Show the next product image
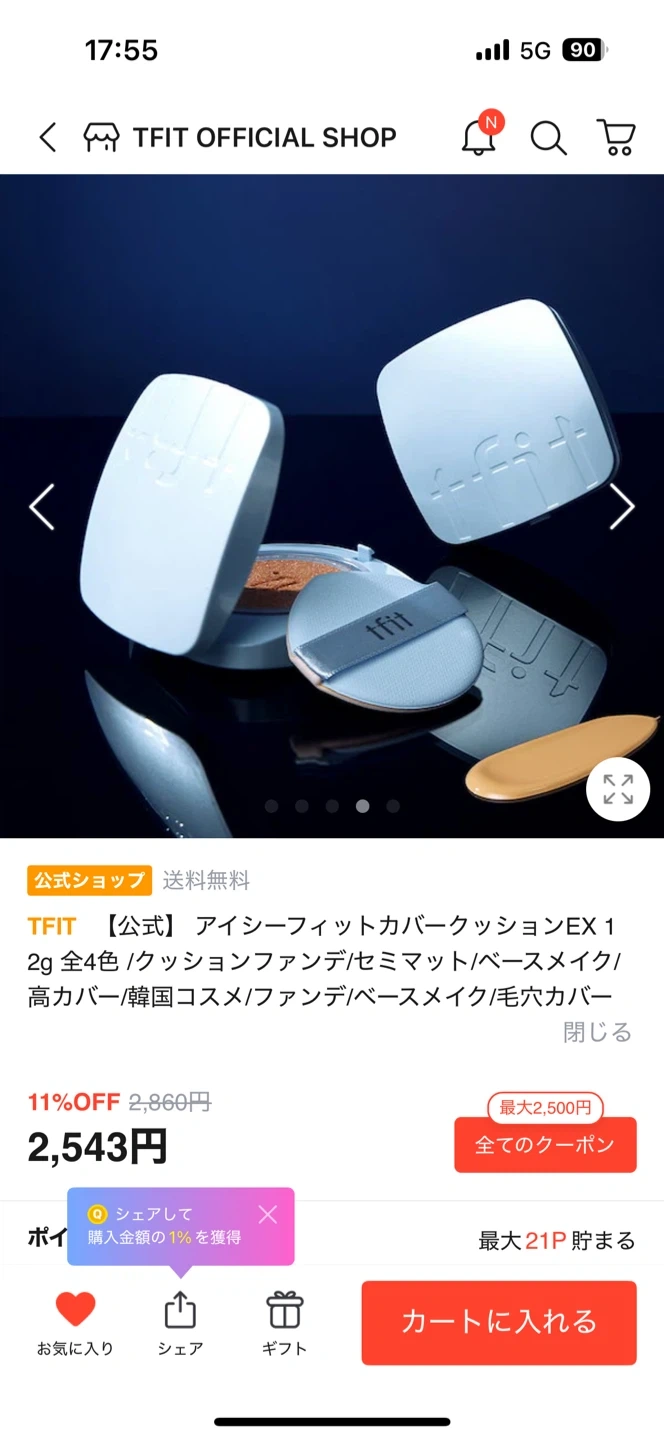This screenshot has height=1440, width=664. pos(621,507)
